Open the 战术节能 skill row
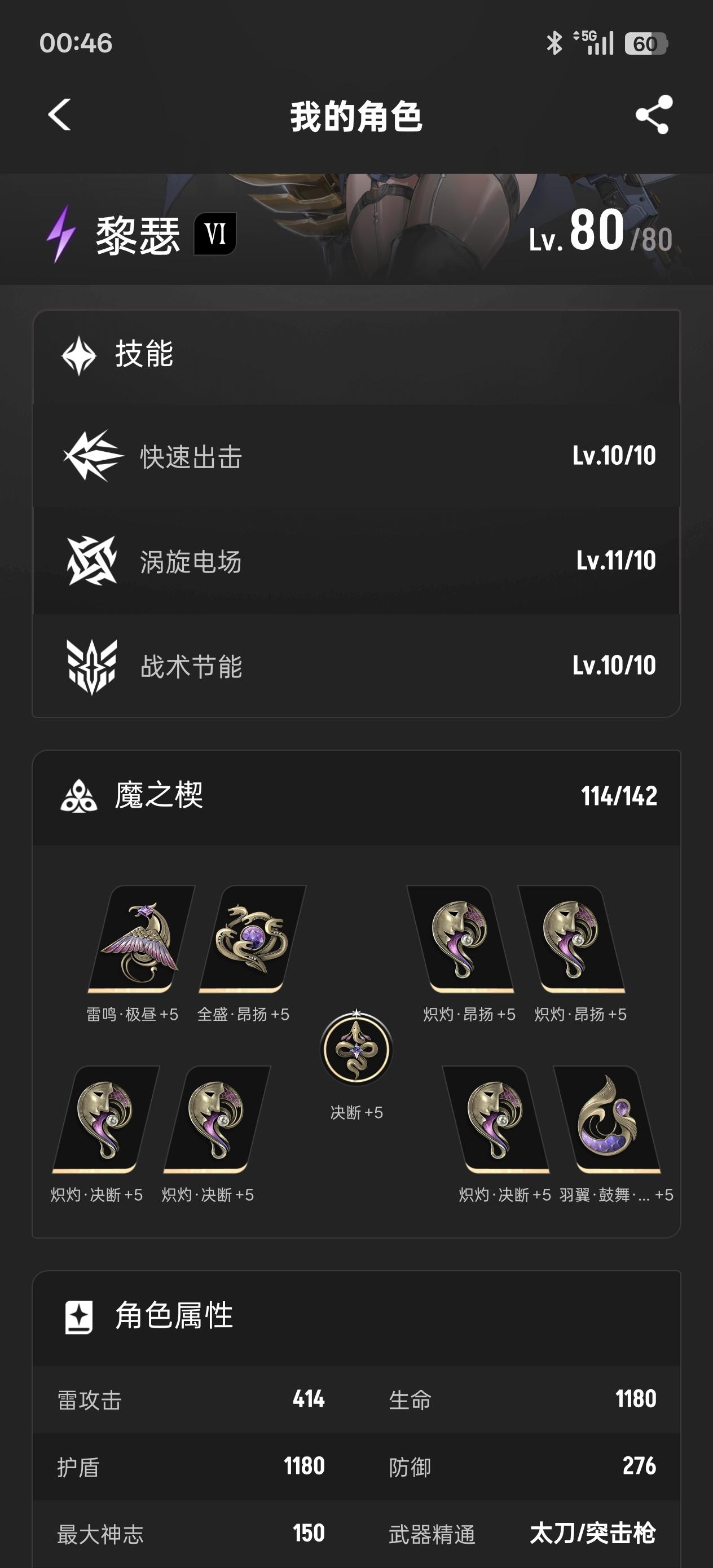This screenshot has width=713, height=1568. [x=356, y=666]
